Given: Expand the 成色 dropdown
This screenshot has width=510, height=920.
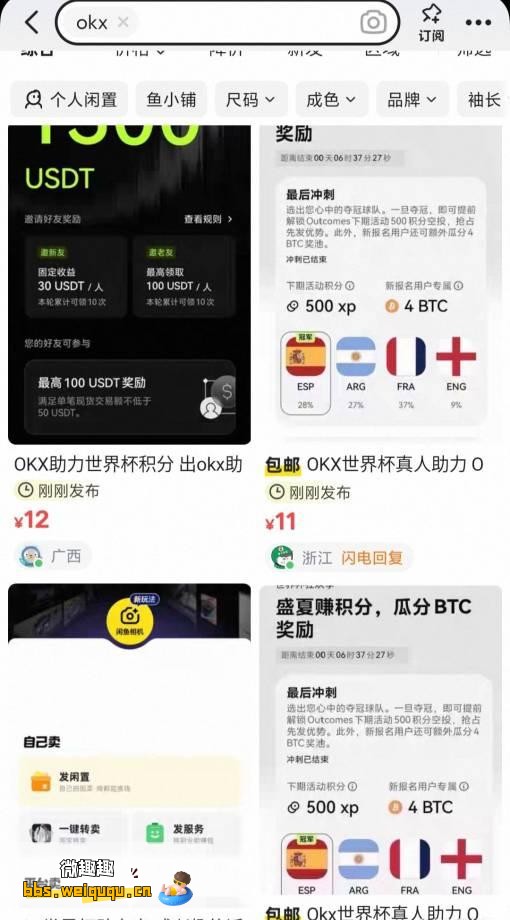Looking at the screenshot, I should (x=332, y=99).
